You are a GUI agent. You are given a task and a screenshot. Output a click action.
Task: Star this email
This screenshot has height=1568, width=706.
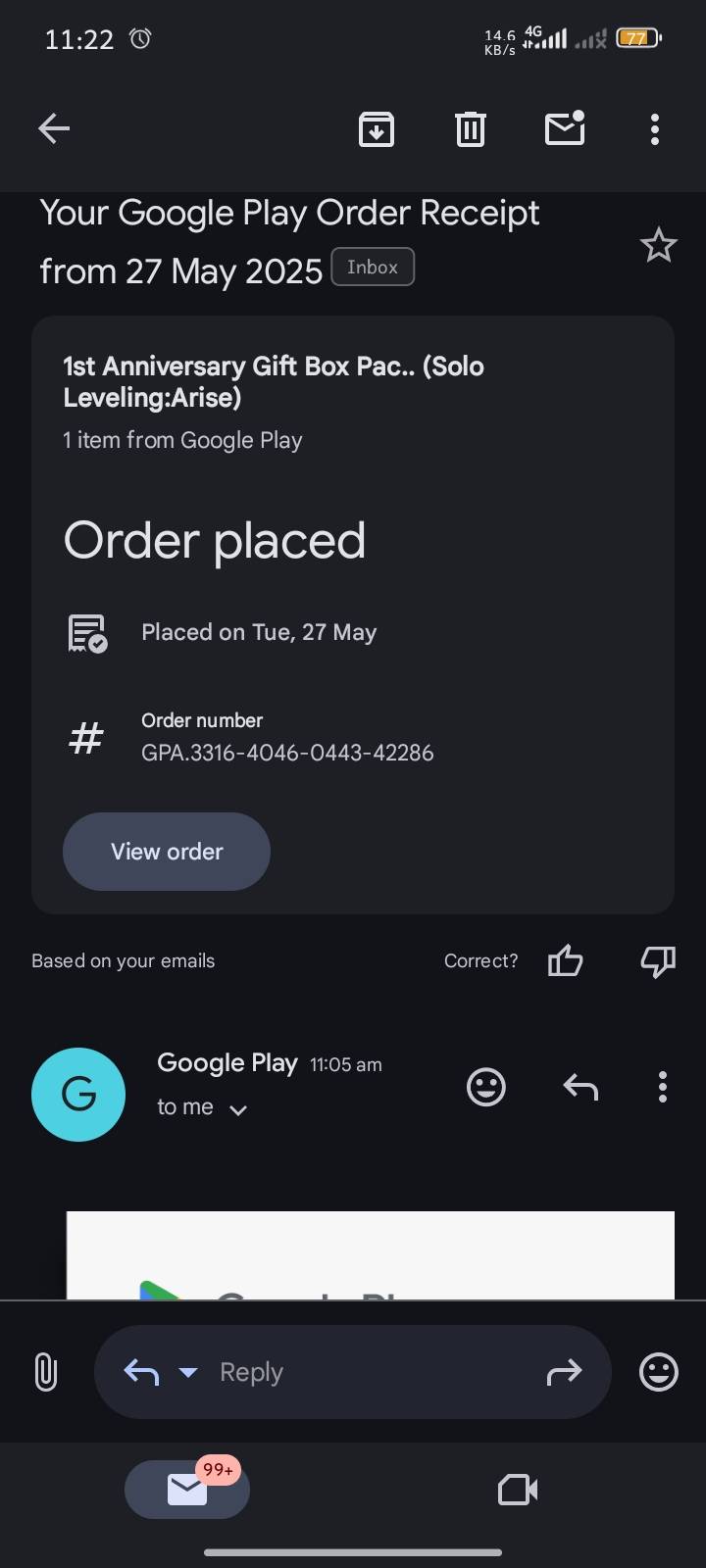pyautogui.click(x=658, y=245)
